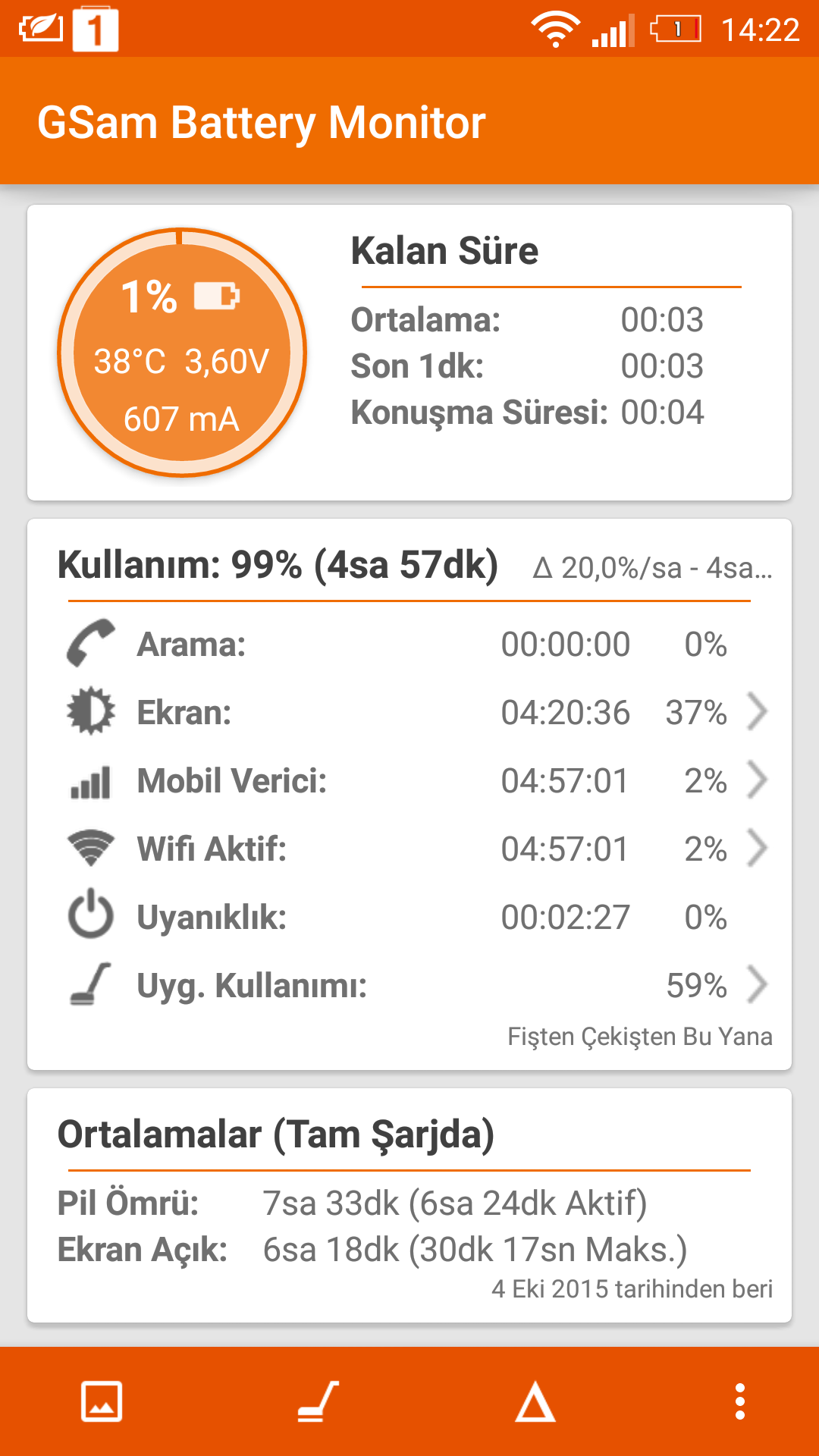Open the chart icon in bottom bar
Image resolution: width=819 pixels, height=1456 pixels.
(102, 1401)
